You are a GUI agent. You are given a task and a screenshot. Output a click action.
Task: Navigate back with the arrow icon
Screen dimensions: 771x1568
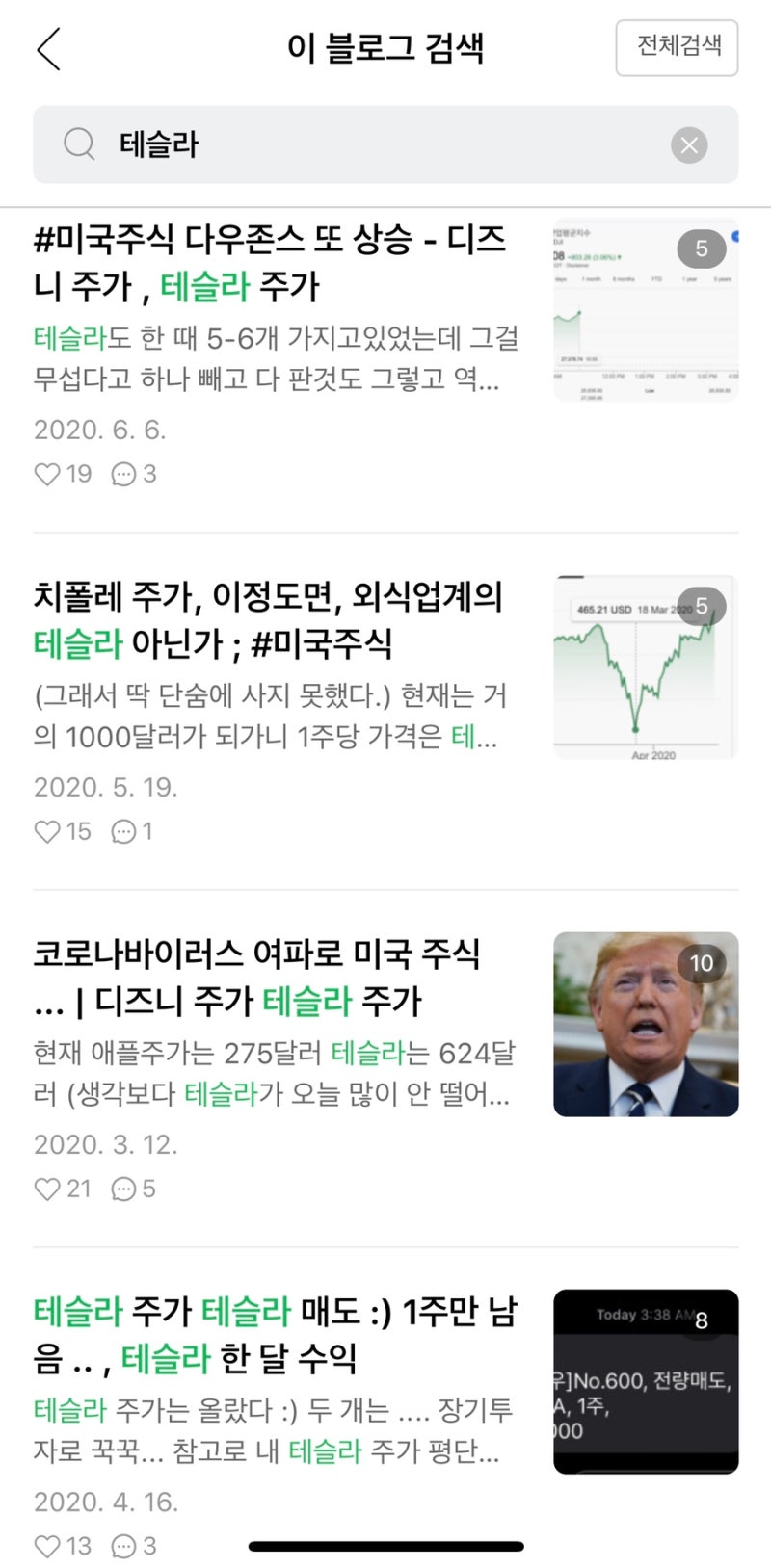50,48
